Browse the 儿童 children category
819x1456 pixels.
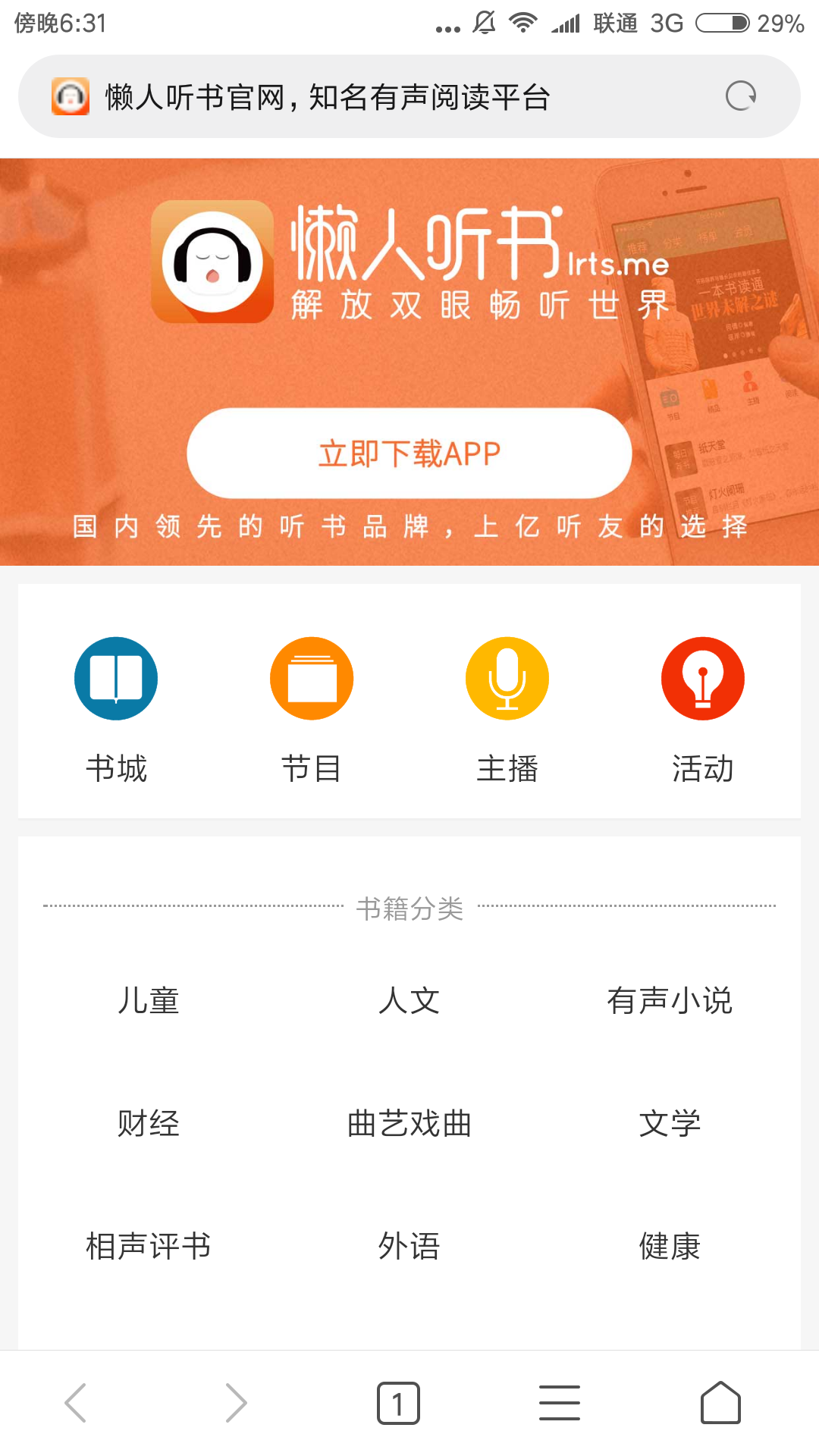[x=149, y=1001]
